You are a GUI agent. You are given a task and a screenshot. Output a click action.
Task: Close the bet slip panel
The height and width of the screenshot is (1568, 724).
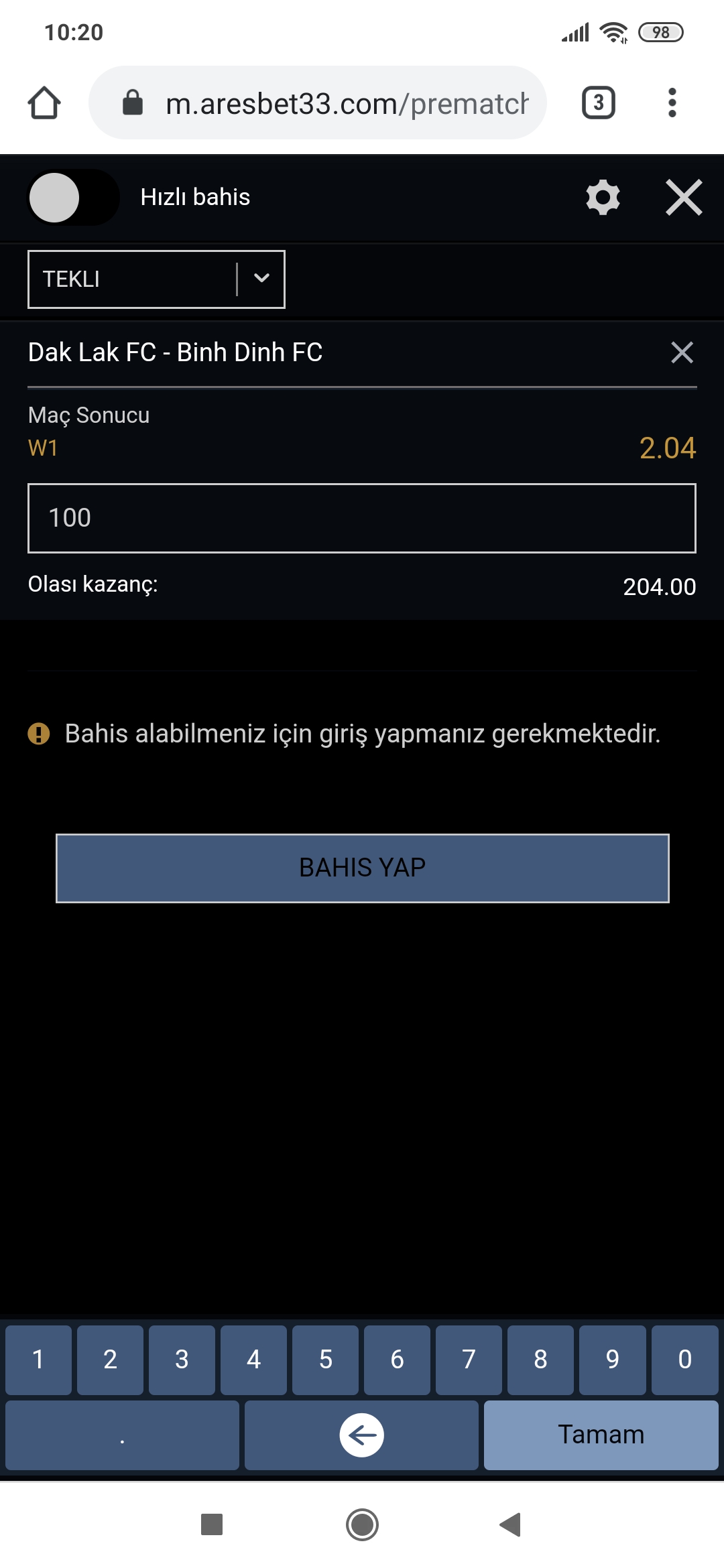(x=684, y=197)
